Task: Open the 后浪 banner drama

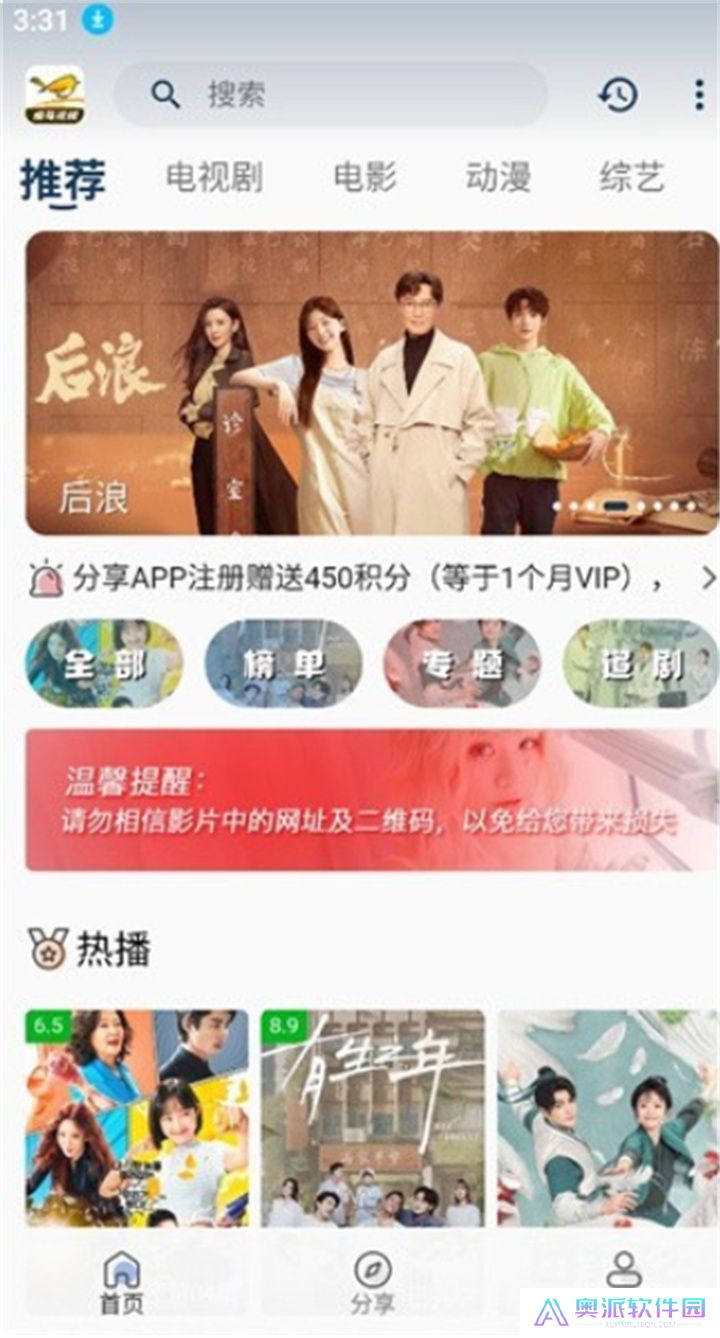Action: point(360,380)
